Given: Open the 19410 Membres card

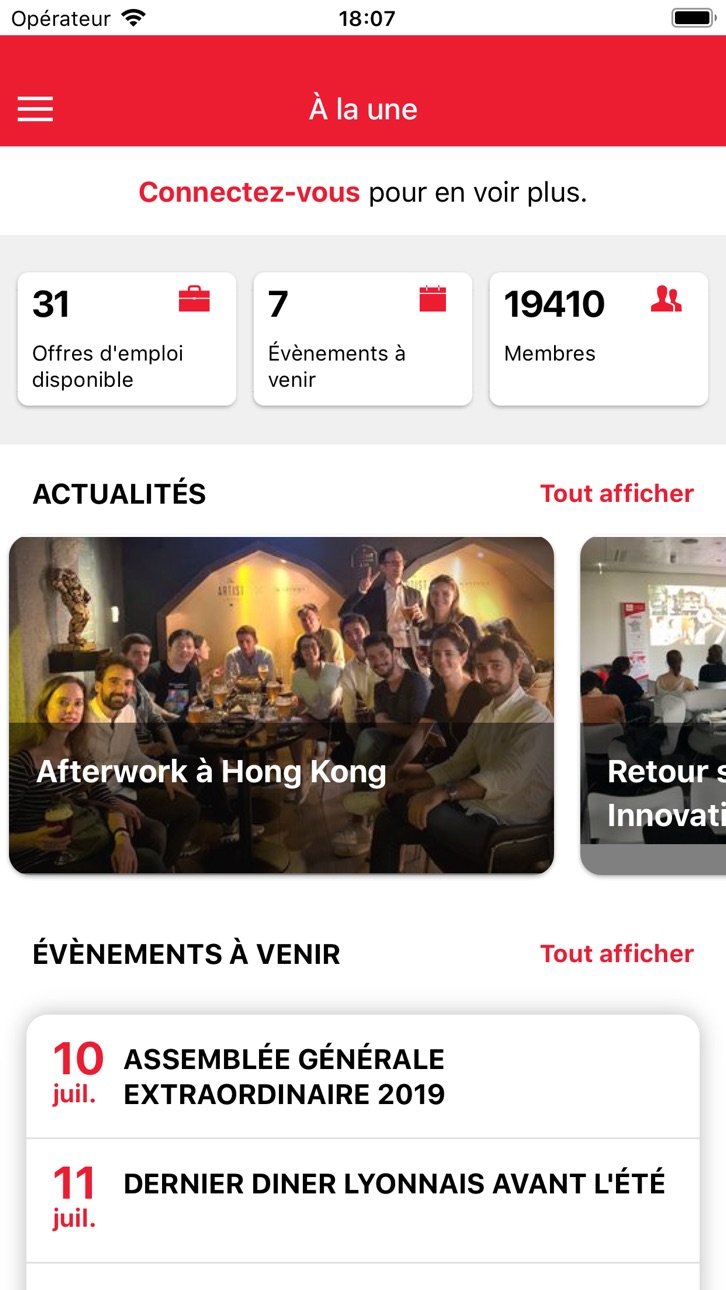Looking at the screenshot, I should [599, 339].
